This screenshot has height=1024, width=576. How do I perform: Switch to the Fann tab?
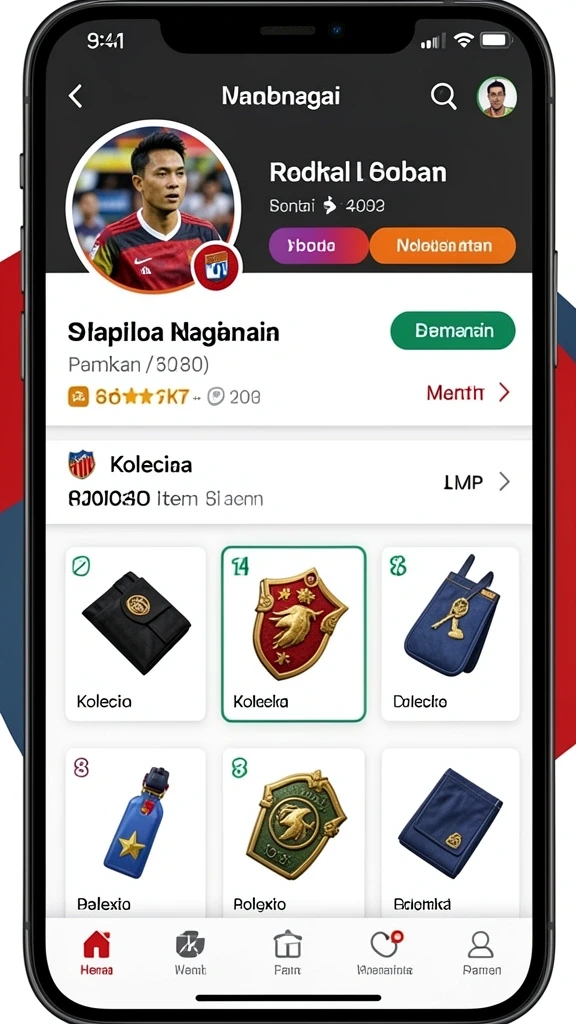[x=287, y=952]
